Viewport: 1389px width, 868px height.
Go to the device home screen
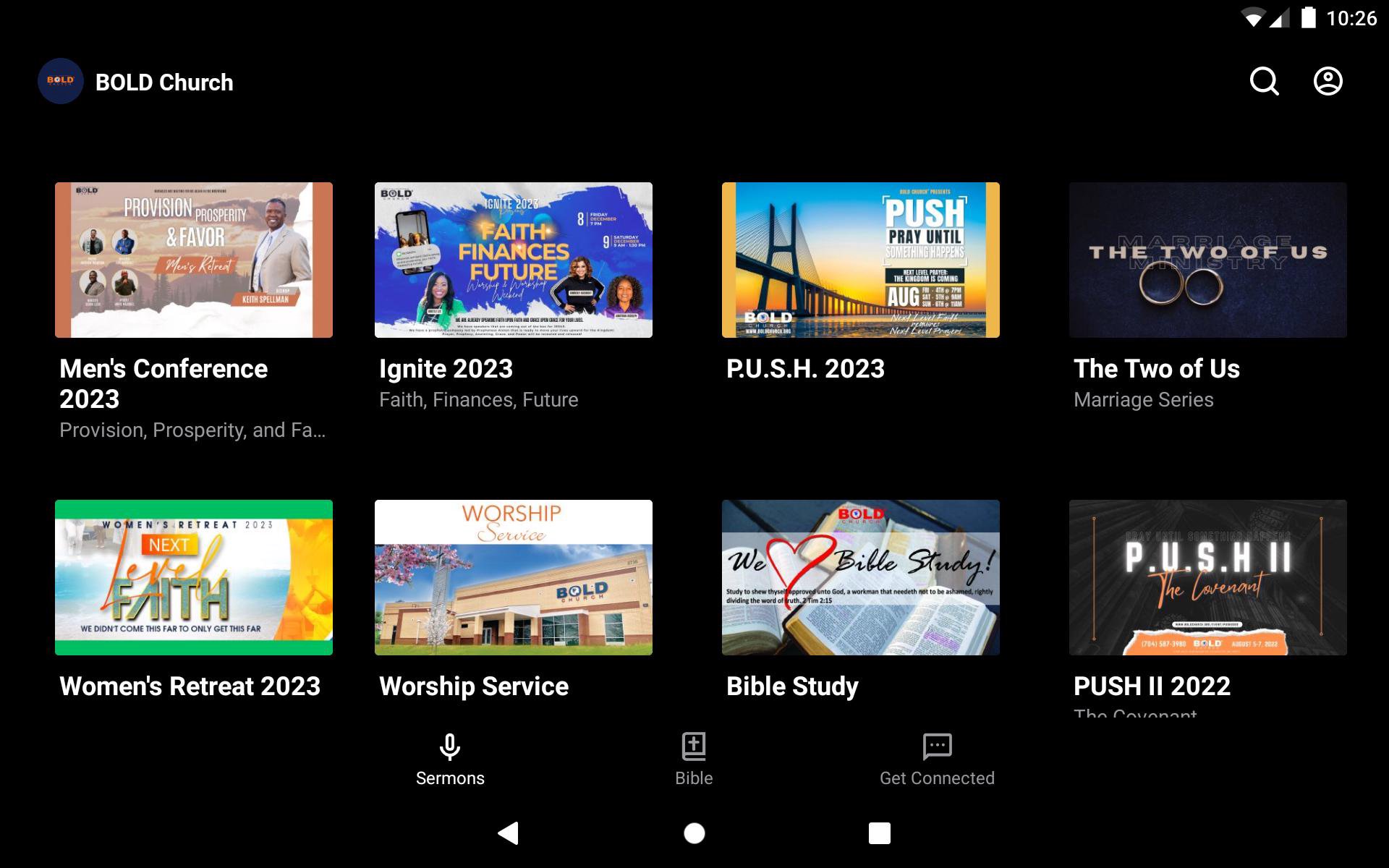coord(694,833)
